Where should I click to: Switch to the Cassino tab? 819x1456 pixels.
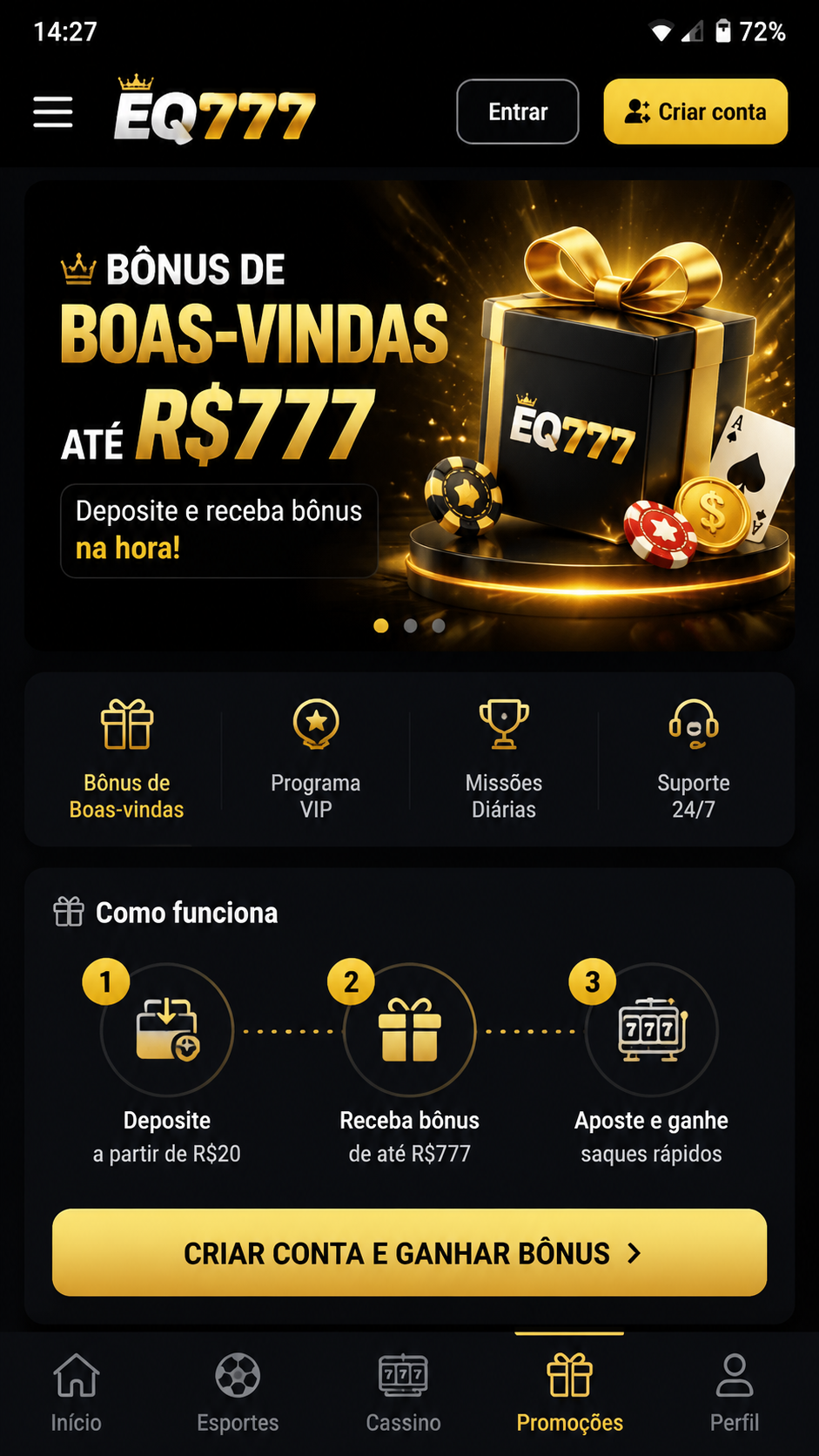coord(403,1392)
